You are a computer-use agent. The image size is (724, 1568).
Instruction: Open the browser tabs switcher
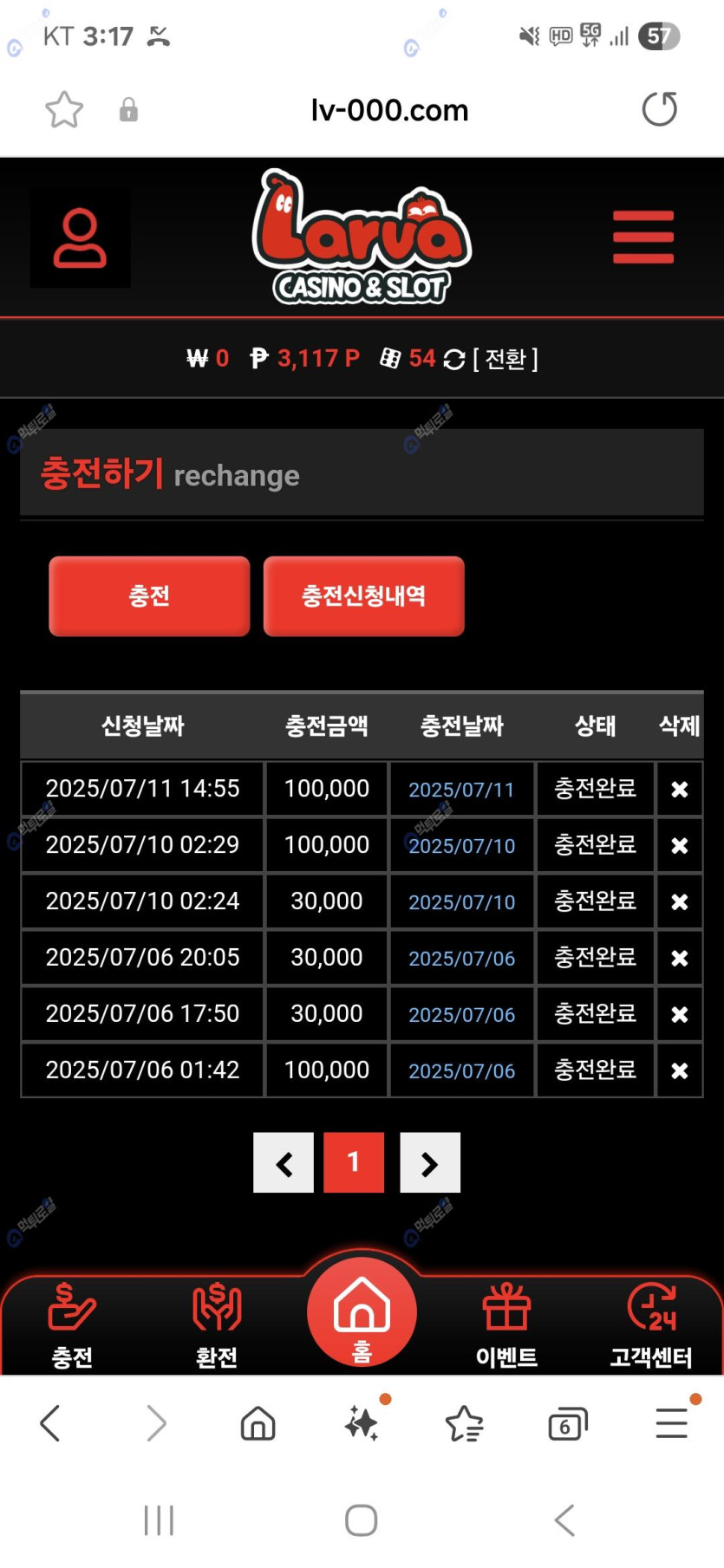point(567,1423)
